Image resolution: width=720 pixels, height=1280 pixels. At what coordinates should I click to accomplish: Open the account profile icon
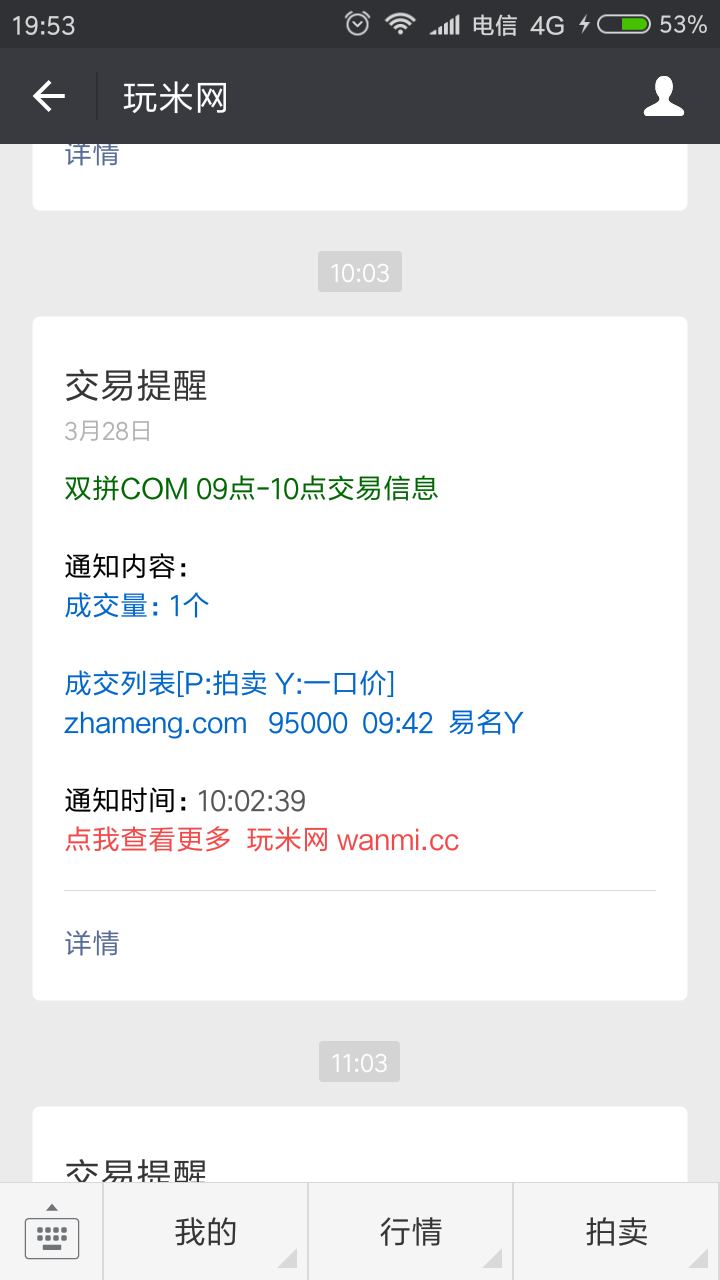663,96
